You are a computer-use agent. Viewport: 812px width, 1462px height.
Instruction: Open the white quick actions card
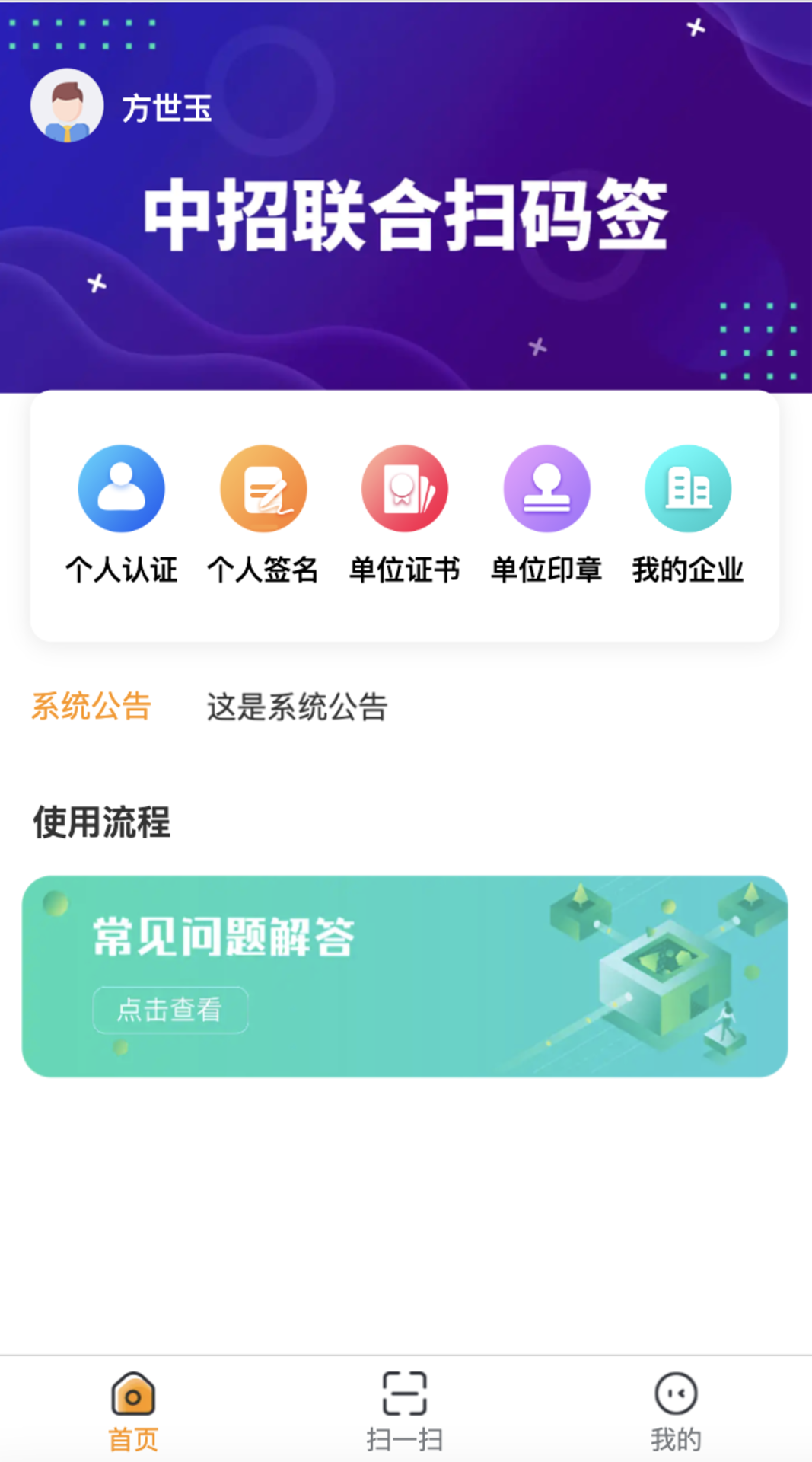406,518
